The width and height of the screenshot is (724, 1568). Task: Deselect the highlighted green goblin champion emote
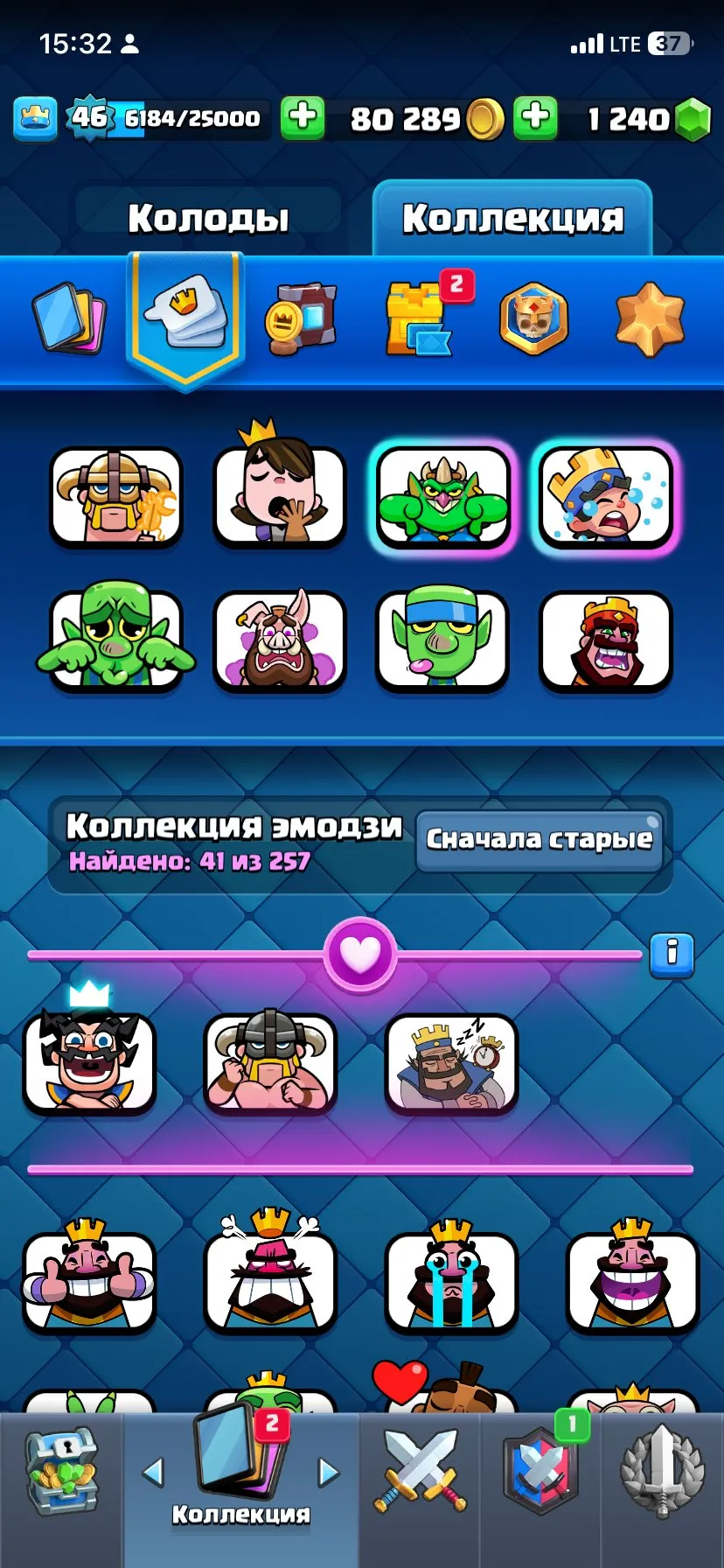(x=442, y=497)
